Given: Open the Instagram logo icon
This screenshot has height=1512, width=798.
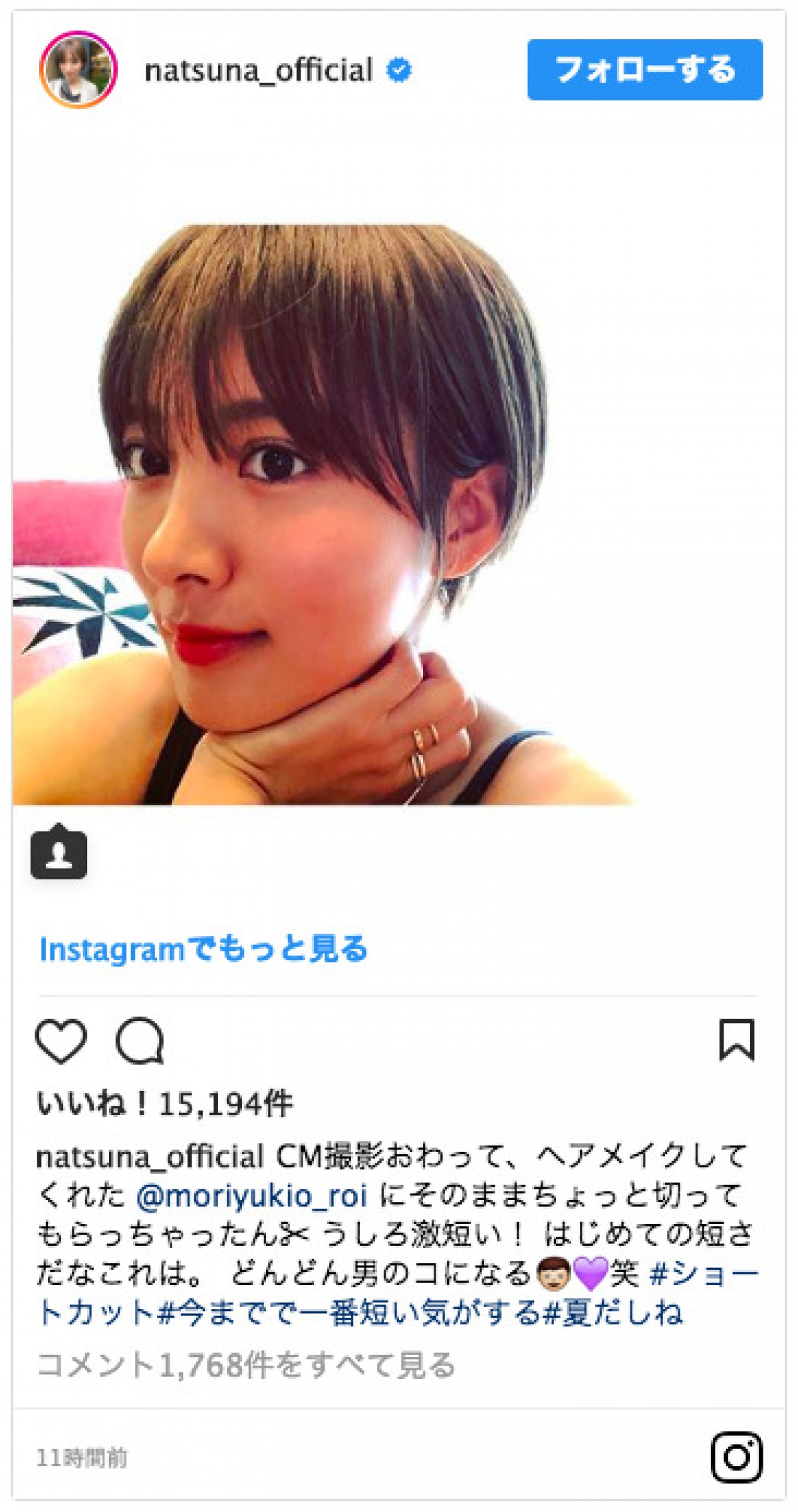Looking at the screenshot, I should point(736,1457).
